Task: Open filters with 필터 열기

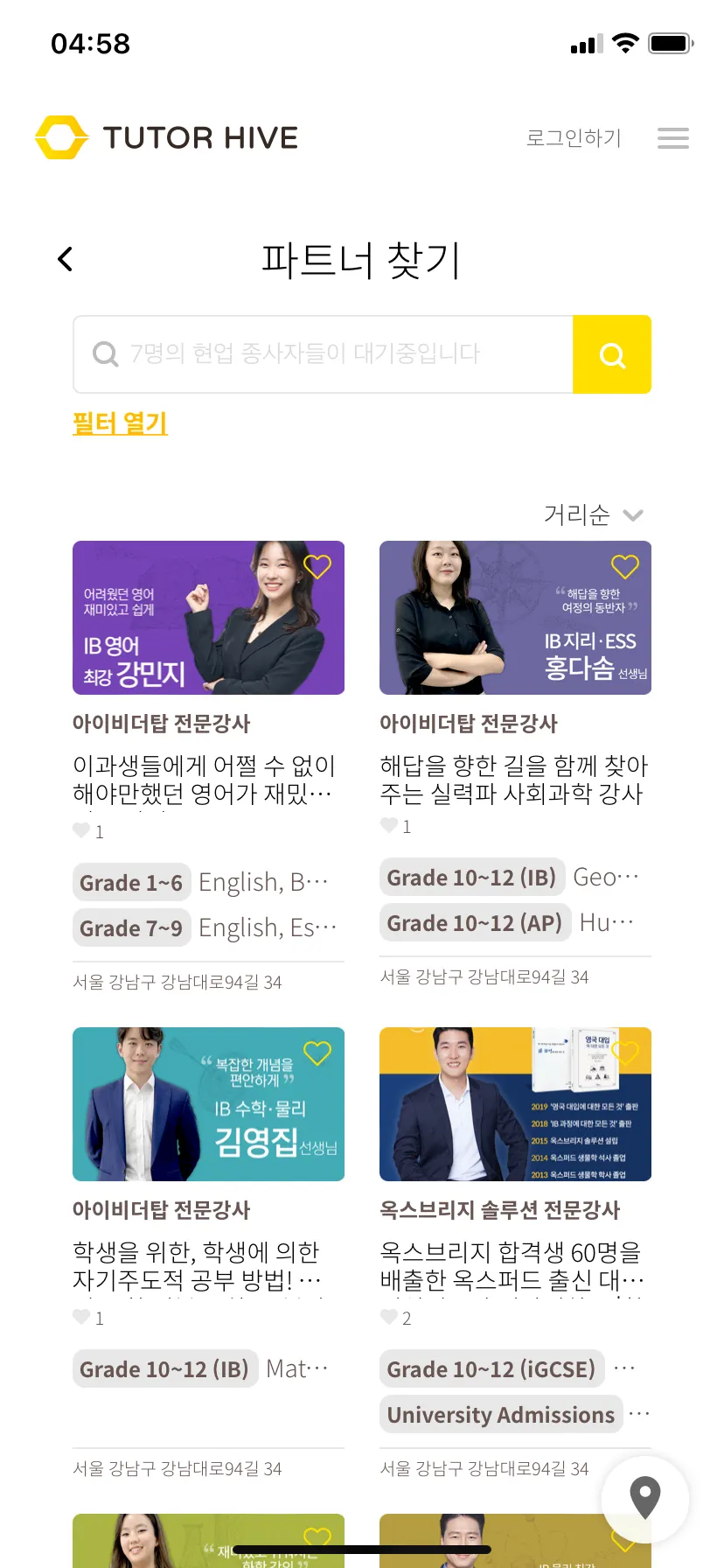Action: (x=120, y=423)
